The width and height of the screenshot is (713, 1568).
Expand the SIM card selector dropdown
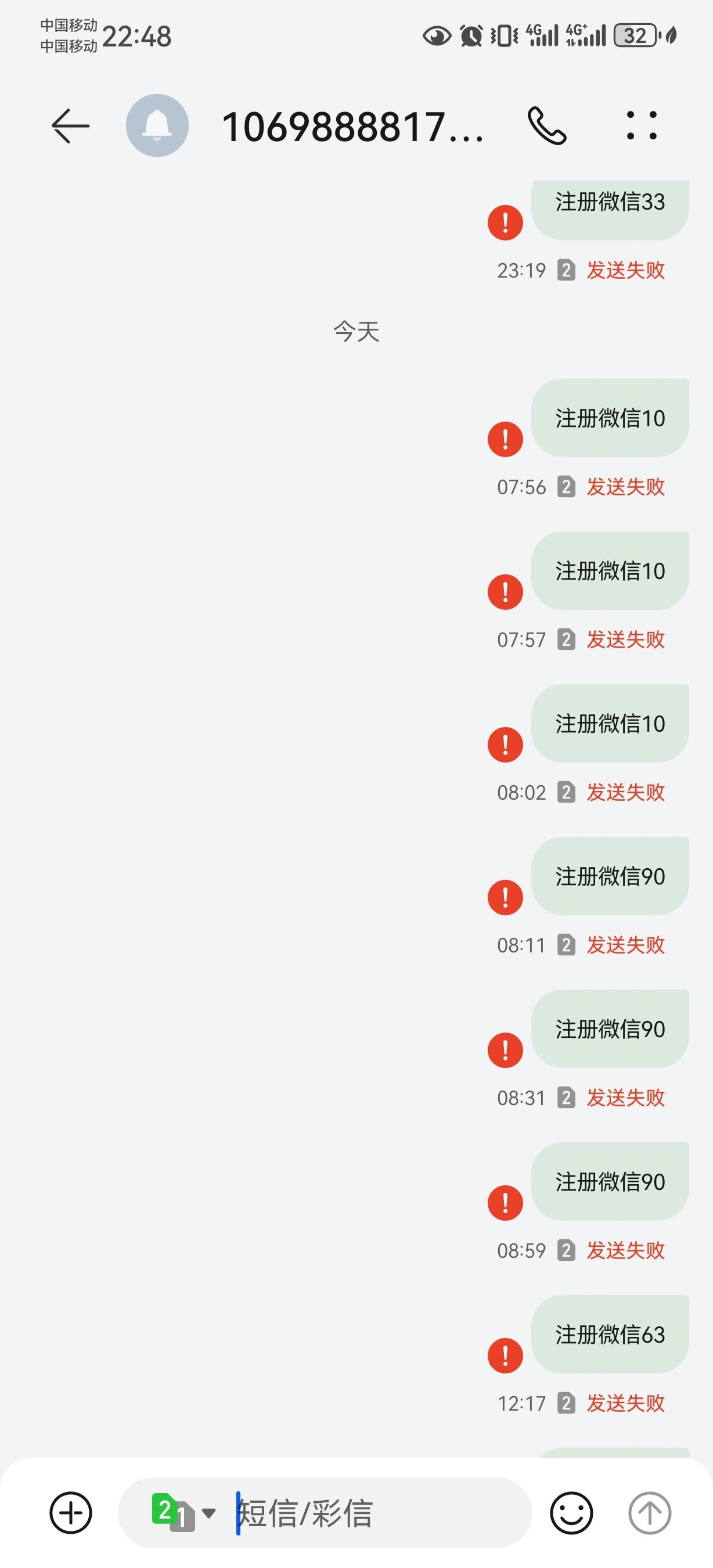(209, 1514)
